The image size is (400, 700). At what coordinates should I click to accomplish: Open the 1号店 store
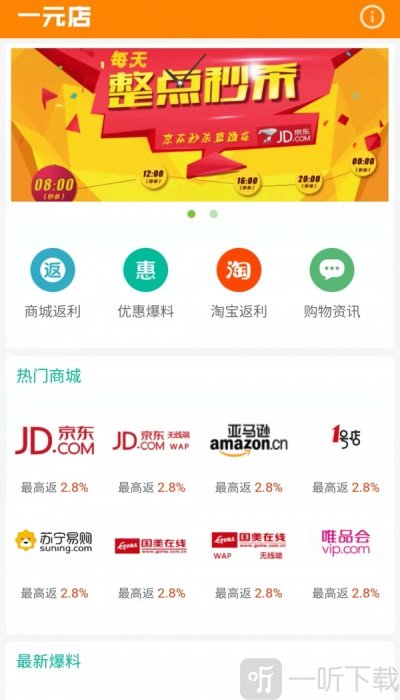tap(346, 459)
